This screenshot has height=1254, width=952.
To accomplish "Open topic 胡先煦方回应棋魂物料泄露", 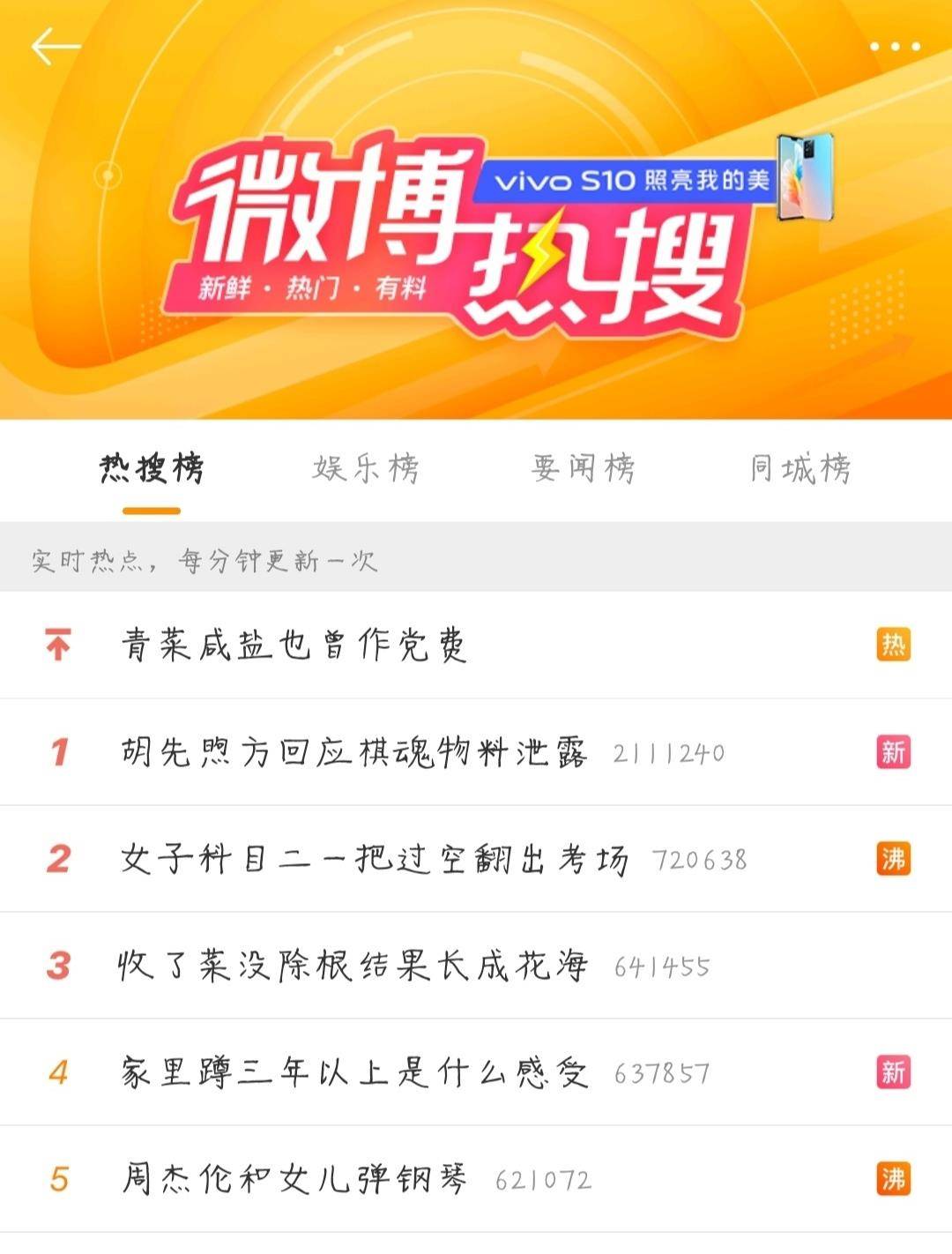I will 353,752.
